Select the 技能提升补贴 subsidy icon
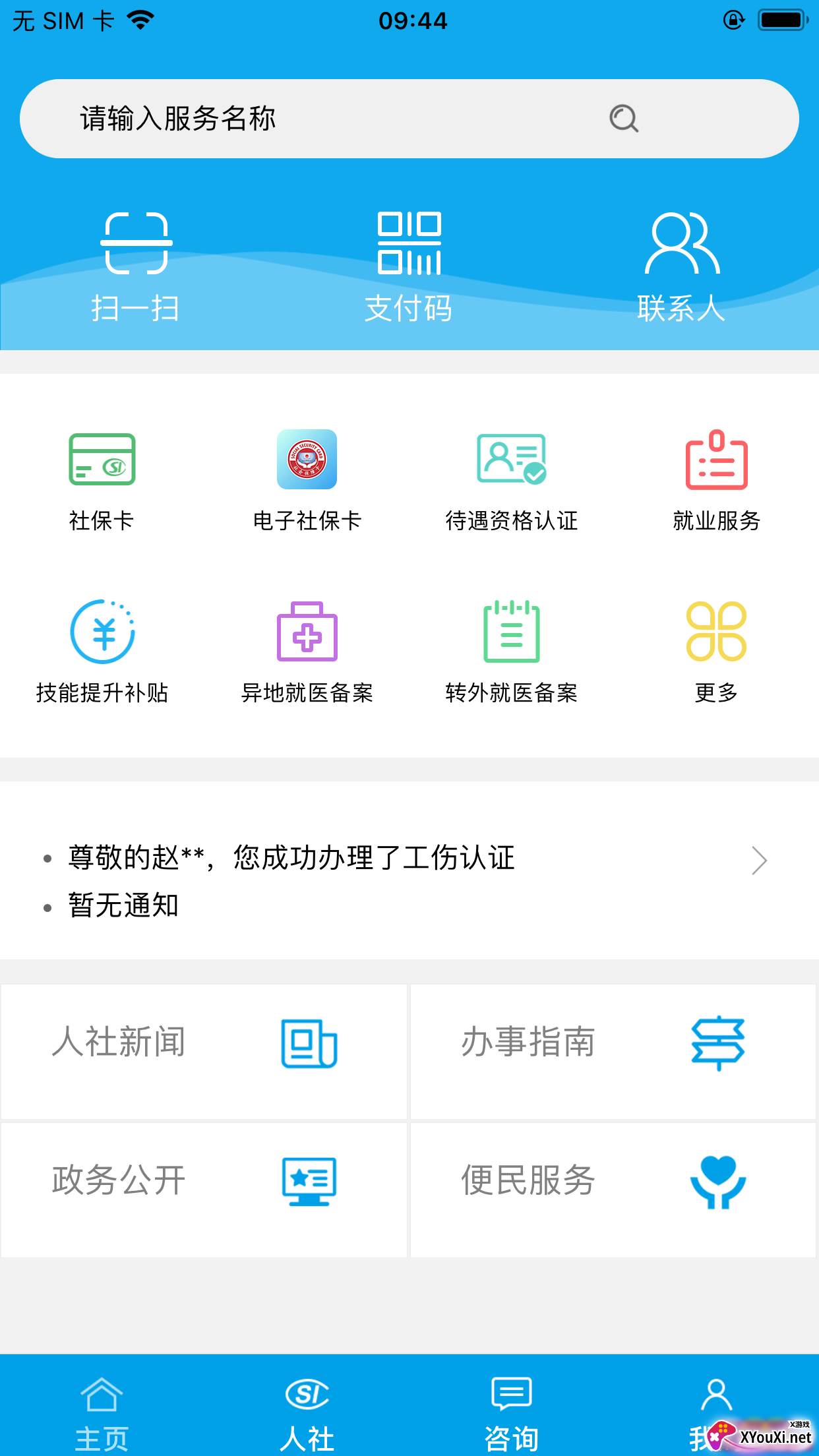This screenshot has height=1456, width=819. [102, 650]
